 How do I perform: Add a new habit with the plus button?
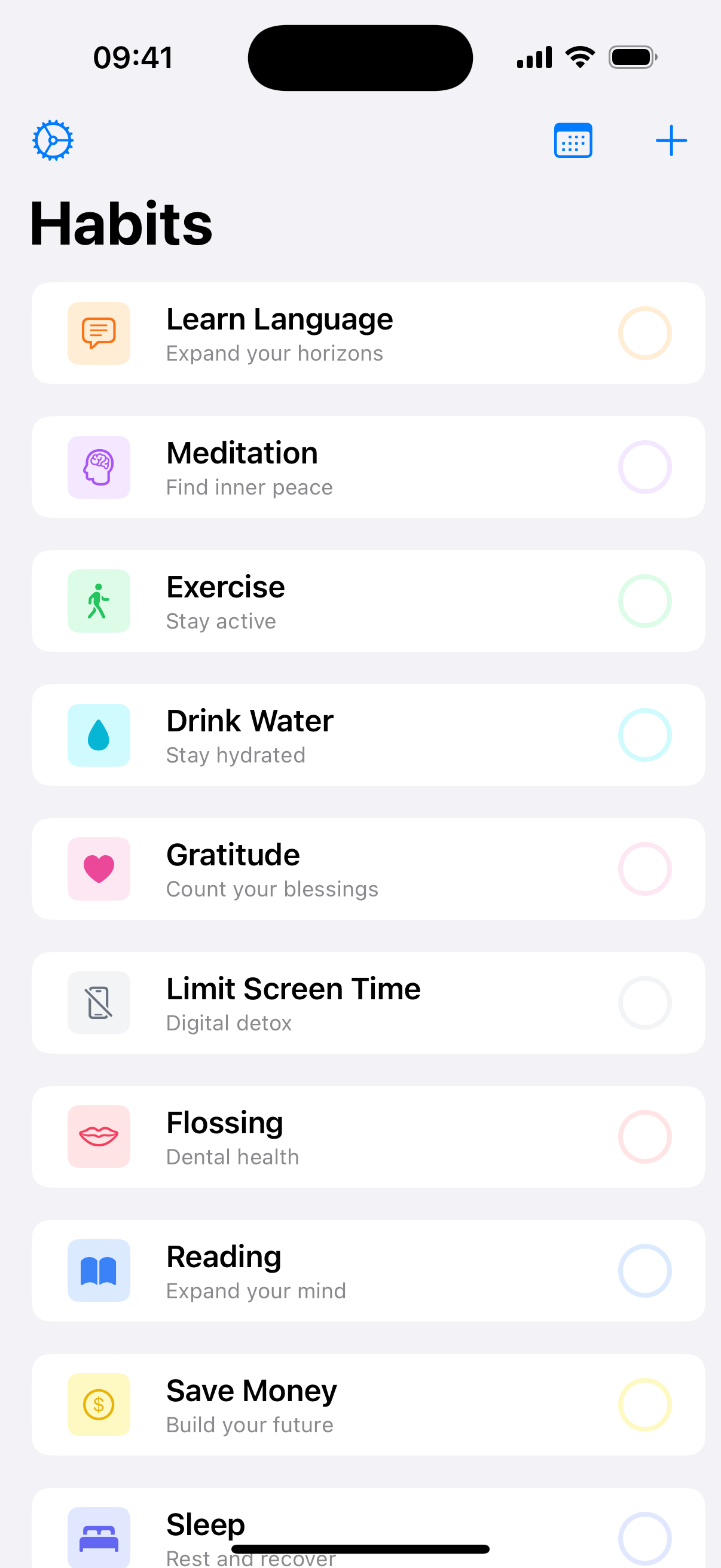671,139
